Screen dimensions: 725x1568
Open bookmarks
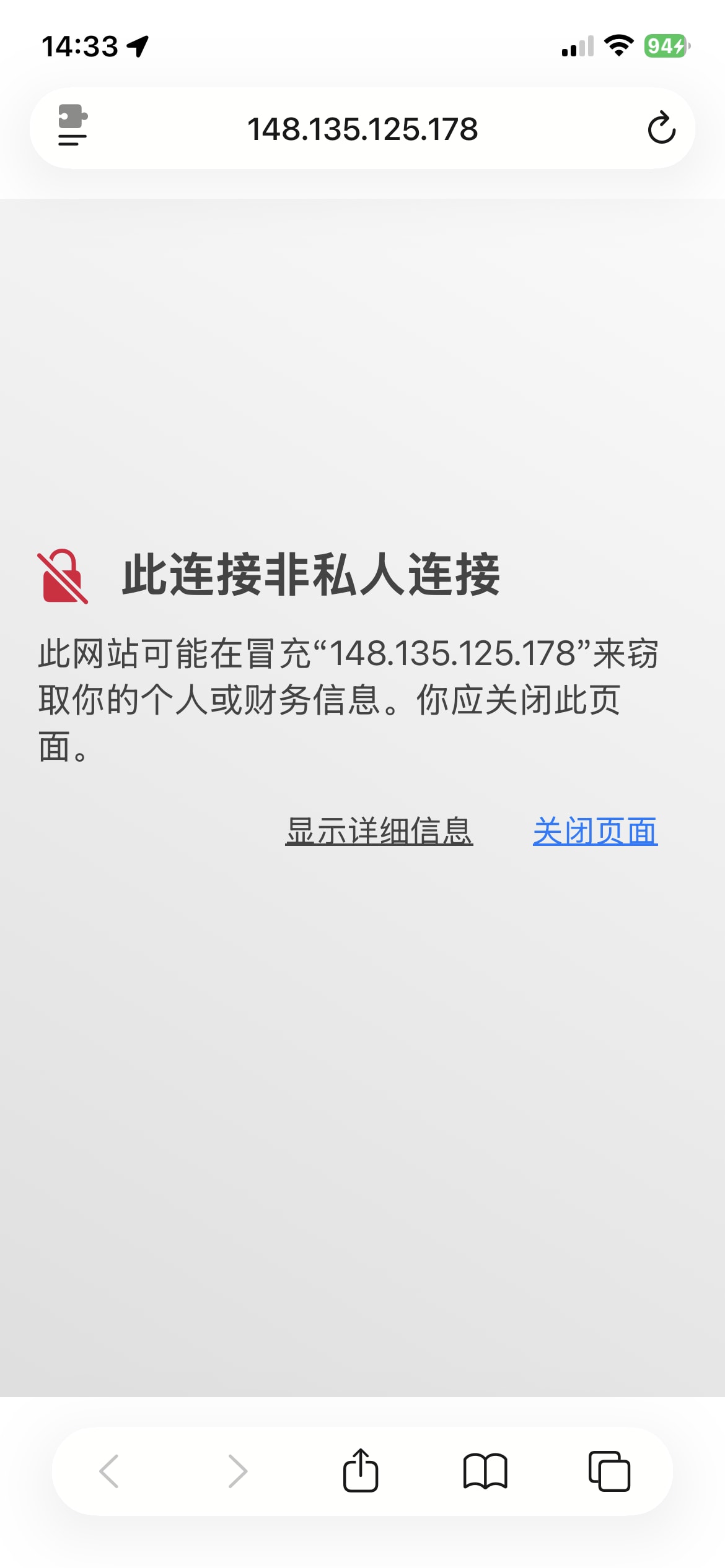point(485,1471)
